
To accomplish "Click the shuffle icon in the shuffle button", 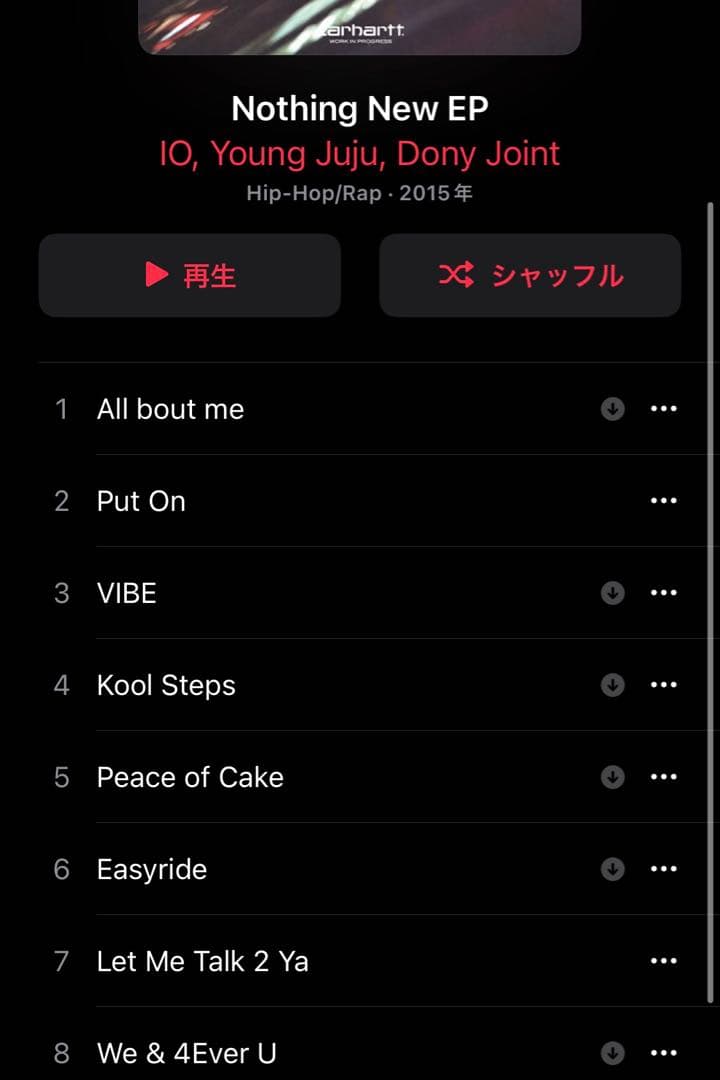I will point(455,275).
